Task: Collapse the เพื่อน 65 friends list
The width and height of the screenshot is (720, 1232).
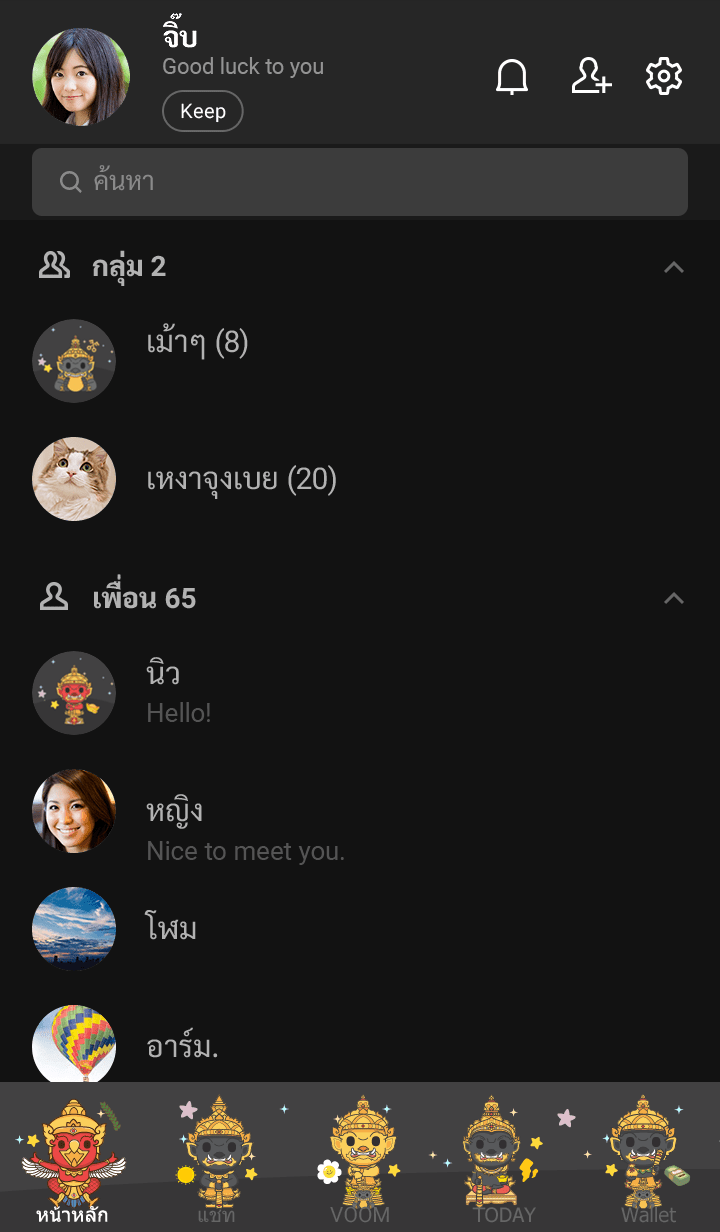Action: [674, 598]
